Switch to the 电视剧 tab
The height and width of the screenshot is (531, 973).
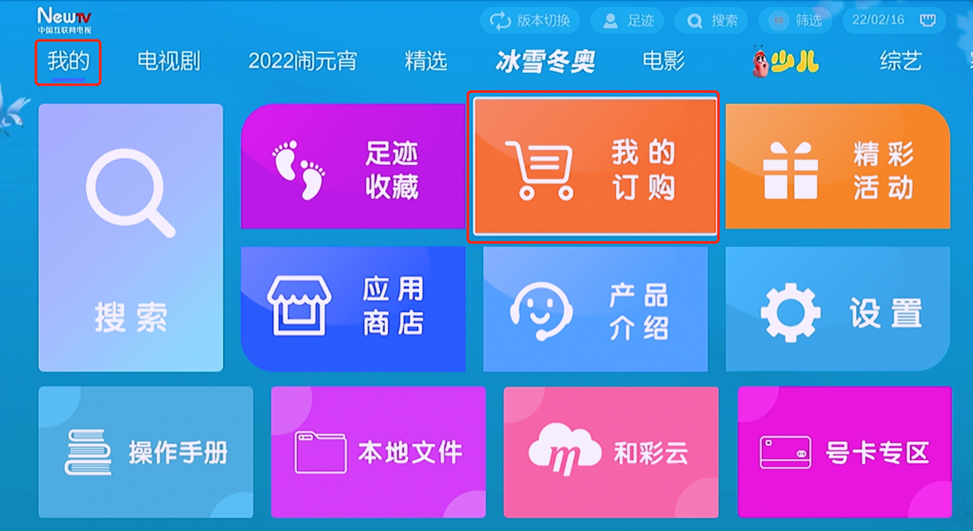click(169, 62)
